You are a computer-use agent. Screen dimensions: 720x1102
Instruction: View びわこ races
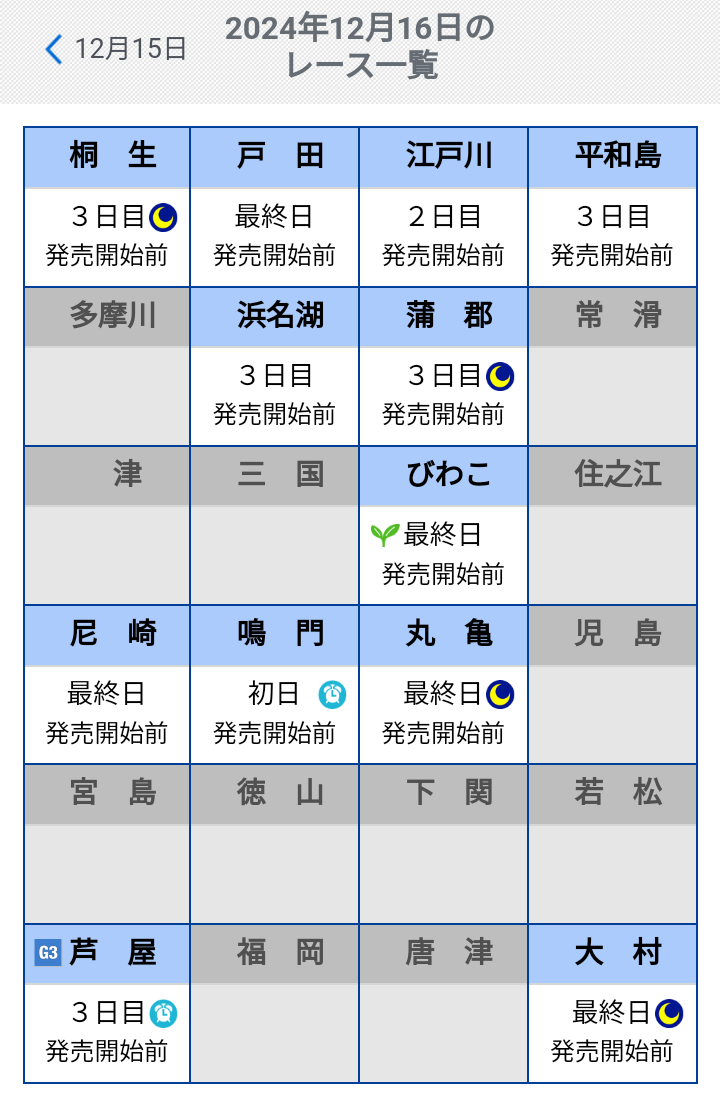(443, 525)
